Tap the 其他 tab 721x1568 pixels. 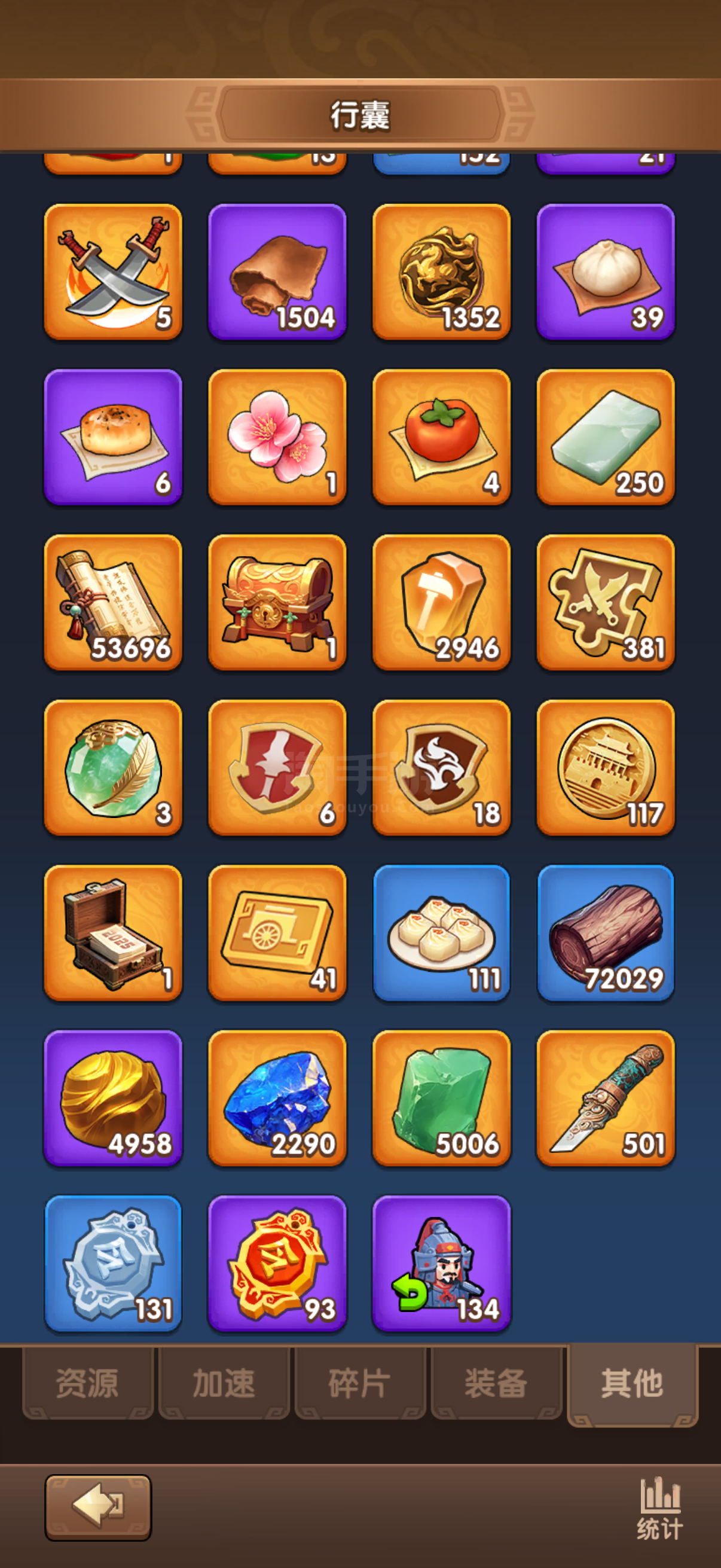[632, 1383]
